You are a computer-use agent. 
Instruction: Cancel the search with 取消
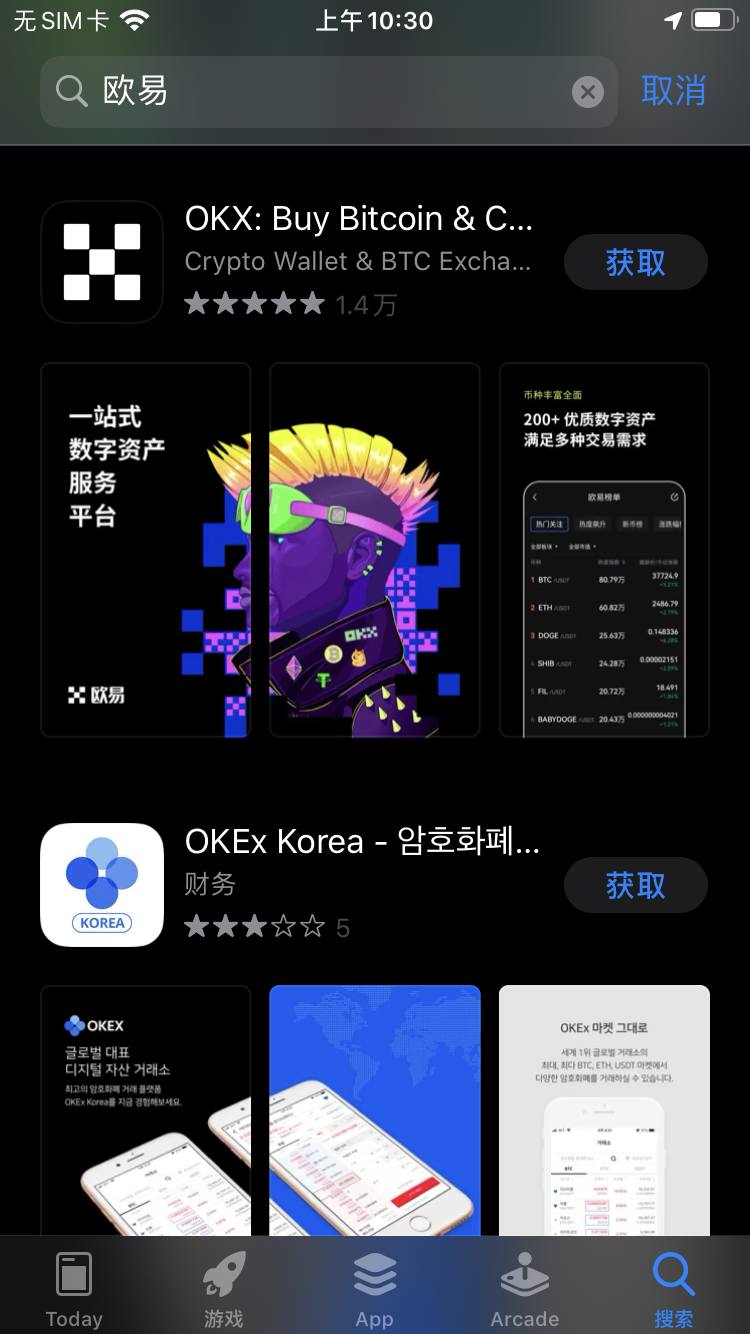click(673, 91)
